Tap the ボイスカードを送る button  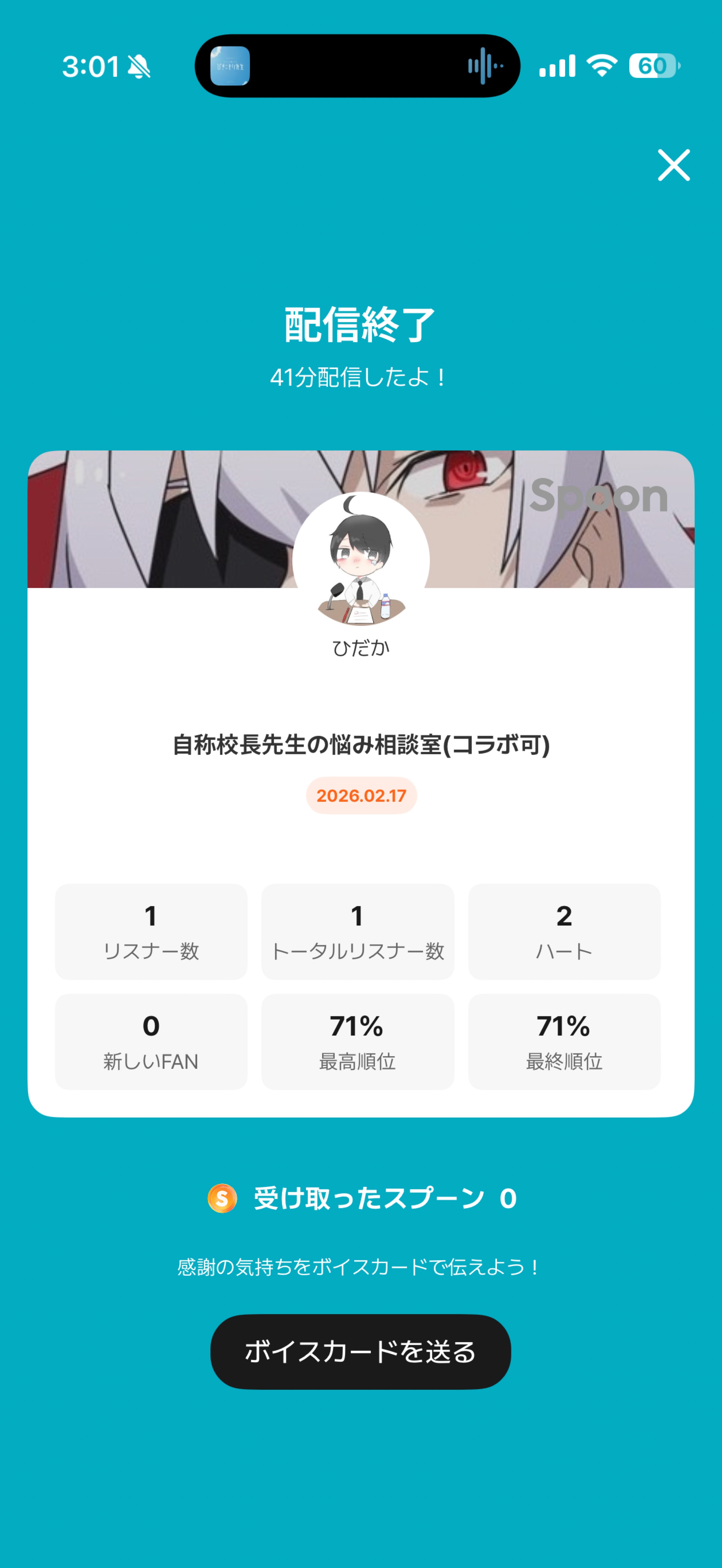(360, 1351)
